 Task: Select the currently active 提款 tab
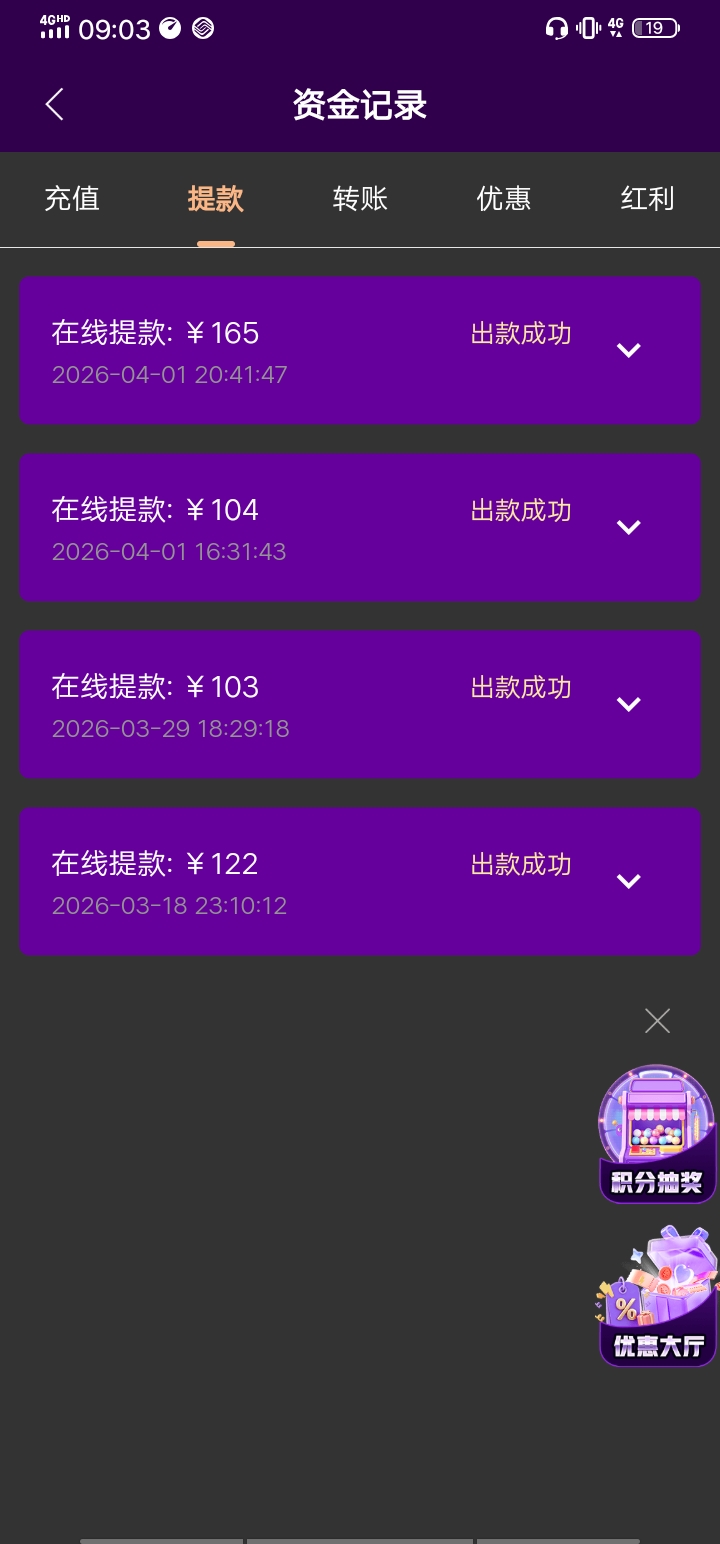point(215,200)
